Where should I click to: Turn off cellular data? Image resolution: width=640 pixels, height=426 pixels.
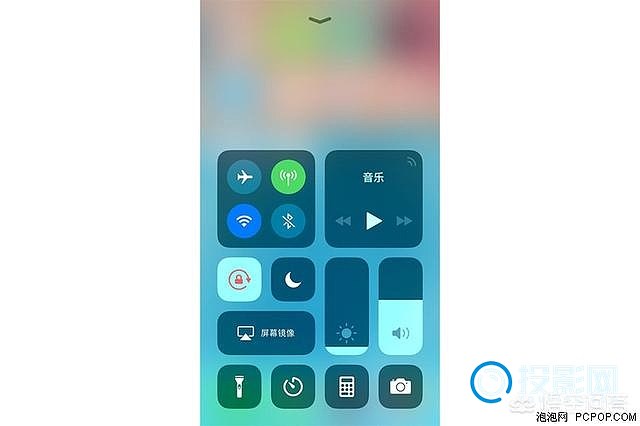(288, 178)
